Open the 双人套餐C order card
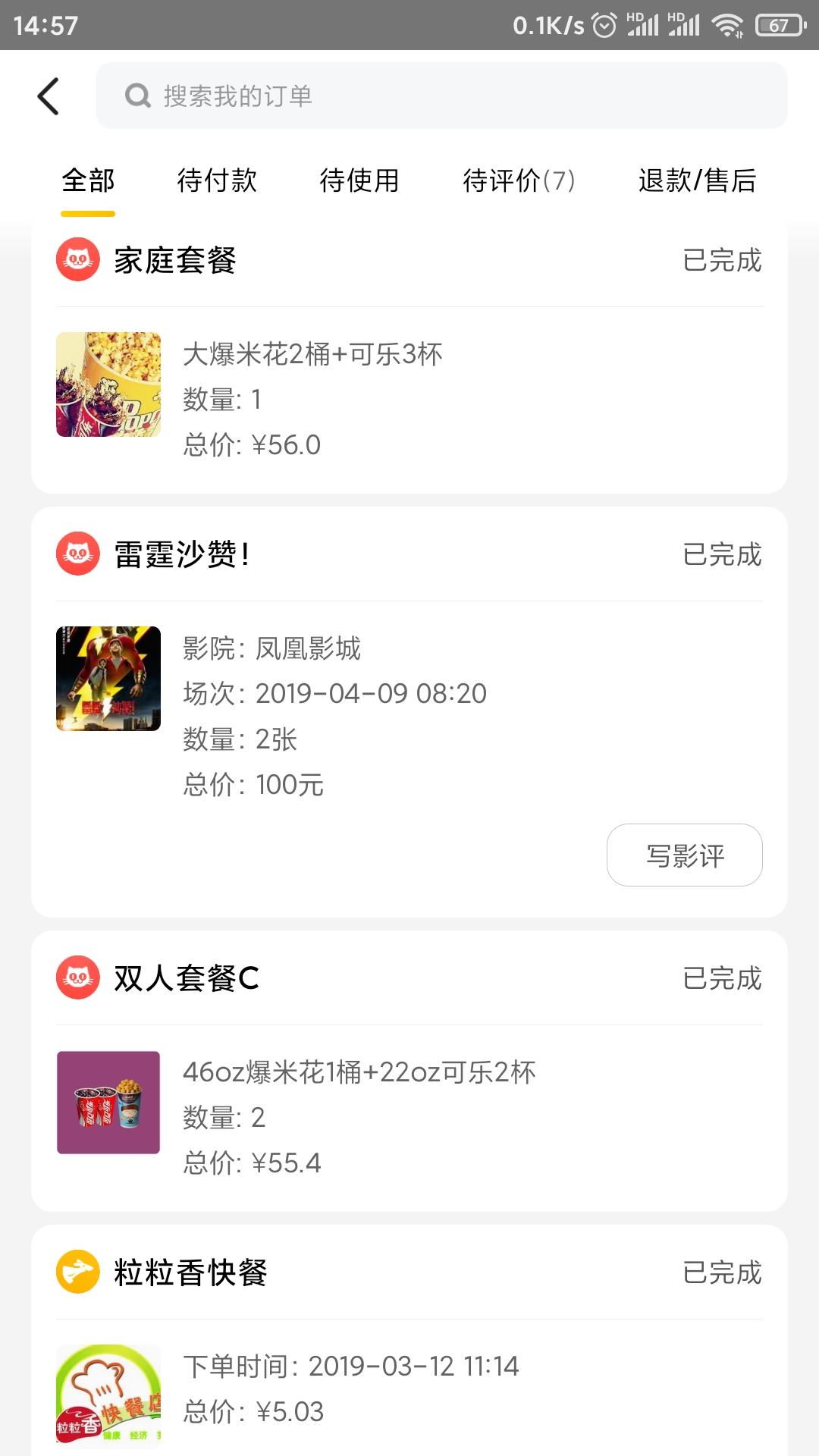Image resolution: width=819 pixels, height=1456 pixels. pos(409,1071)
